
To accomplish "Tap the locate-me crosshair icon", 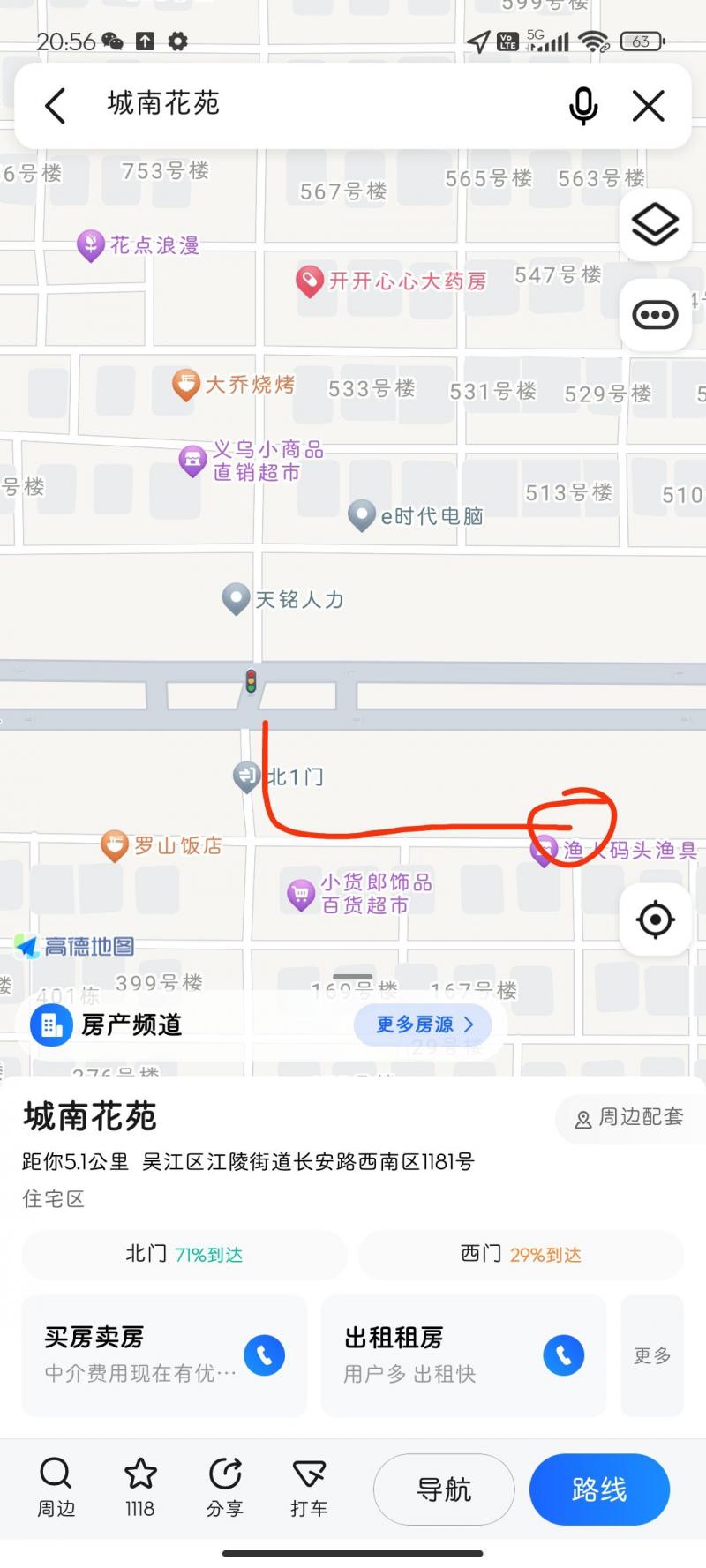I will coord(655,919).
